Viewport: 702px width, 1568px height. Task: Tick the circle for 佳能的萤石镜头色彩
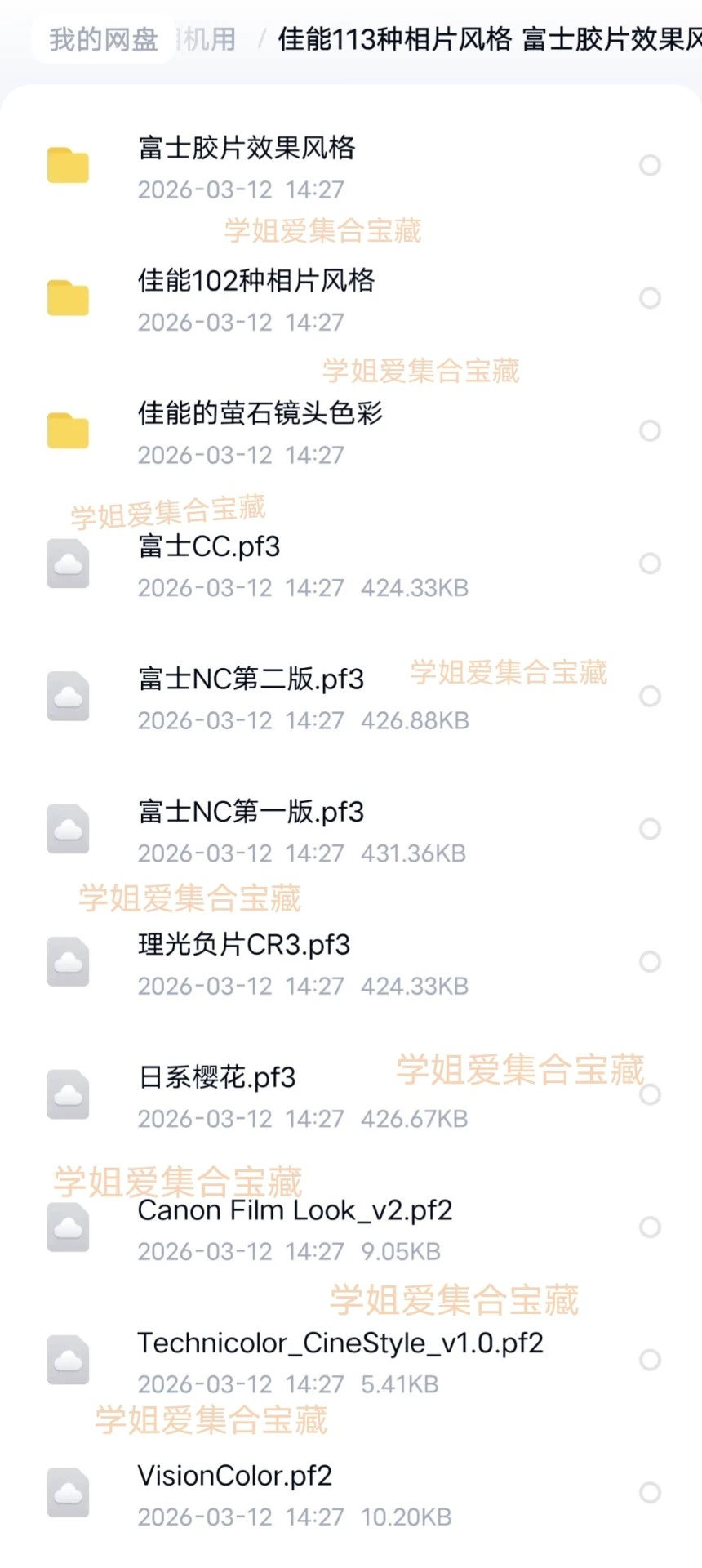click(x=650, y=430)
